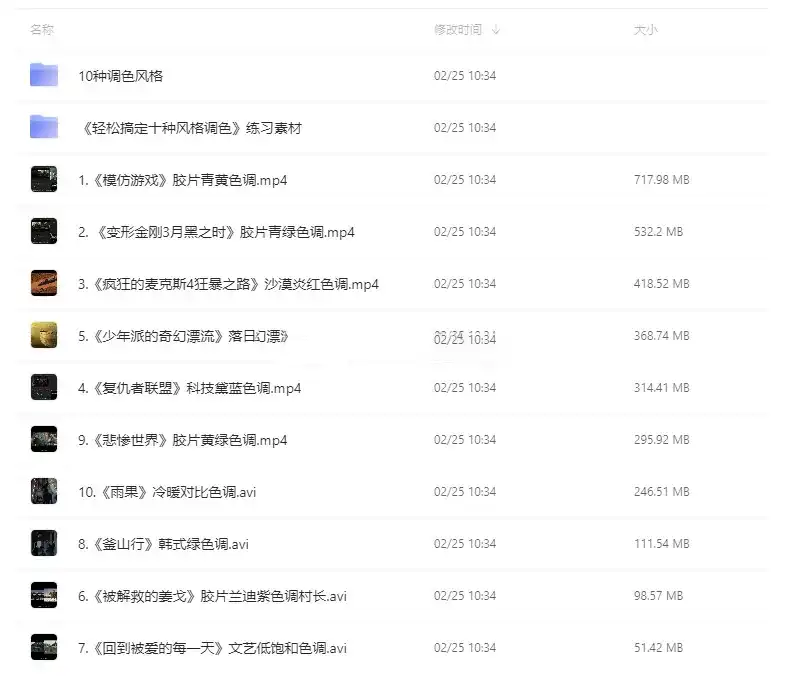Sort files by 大小 column header
This screenshot has height=695, width=797.
(x=645, y=30)
